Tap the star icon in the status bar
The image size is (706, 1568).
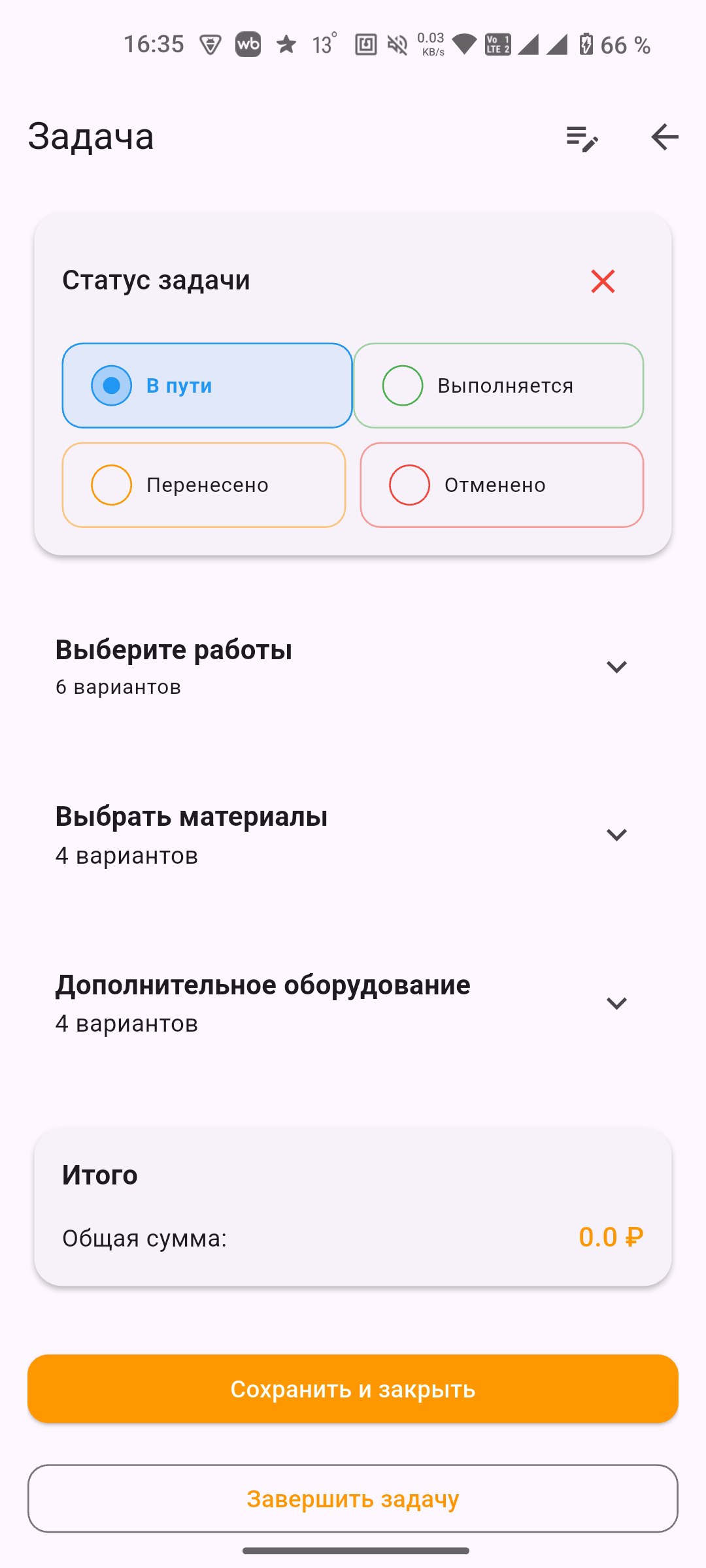coord(286,44)
